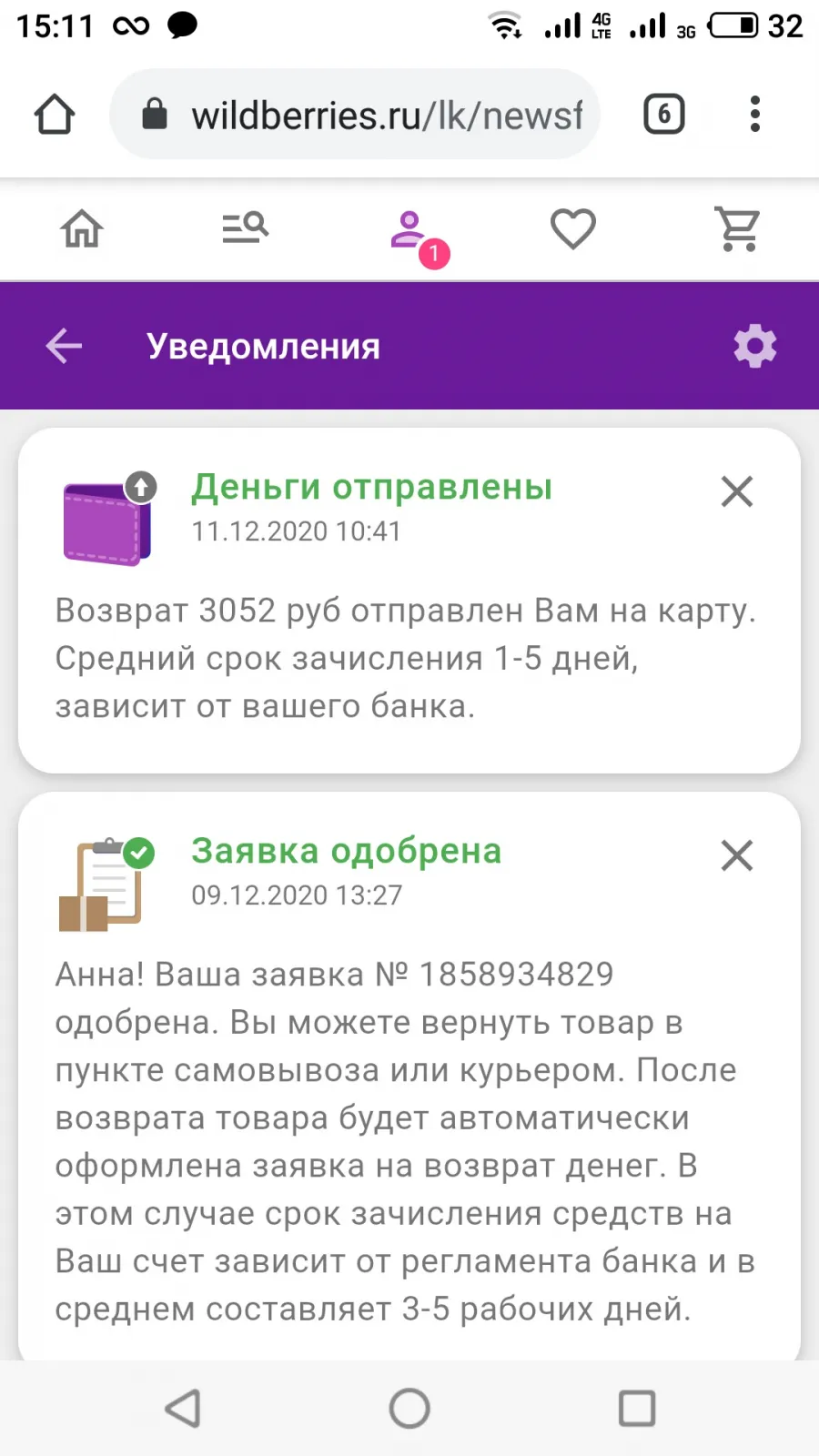819x1456 pixels.
Task: Dismiss the Деньги отправлены notification
Action: point(737,491)
